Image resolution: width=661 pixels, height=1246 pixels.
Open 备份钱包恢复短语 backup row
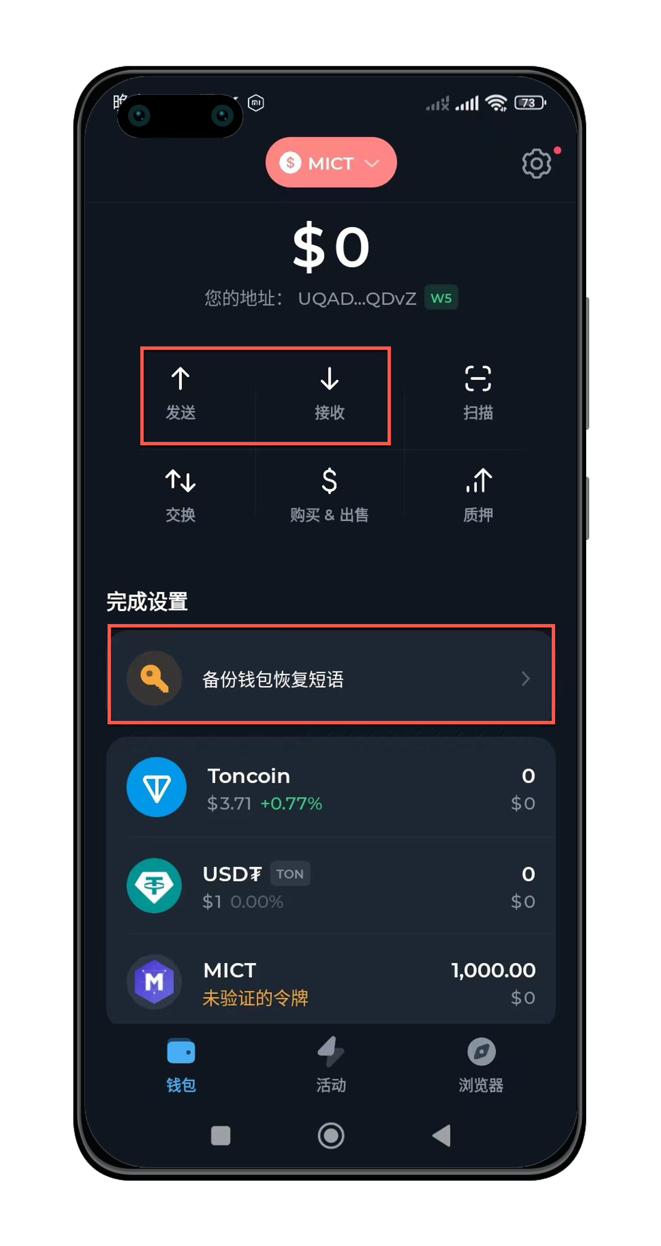(330, 679)
